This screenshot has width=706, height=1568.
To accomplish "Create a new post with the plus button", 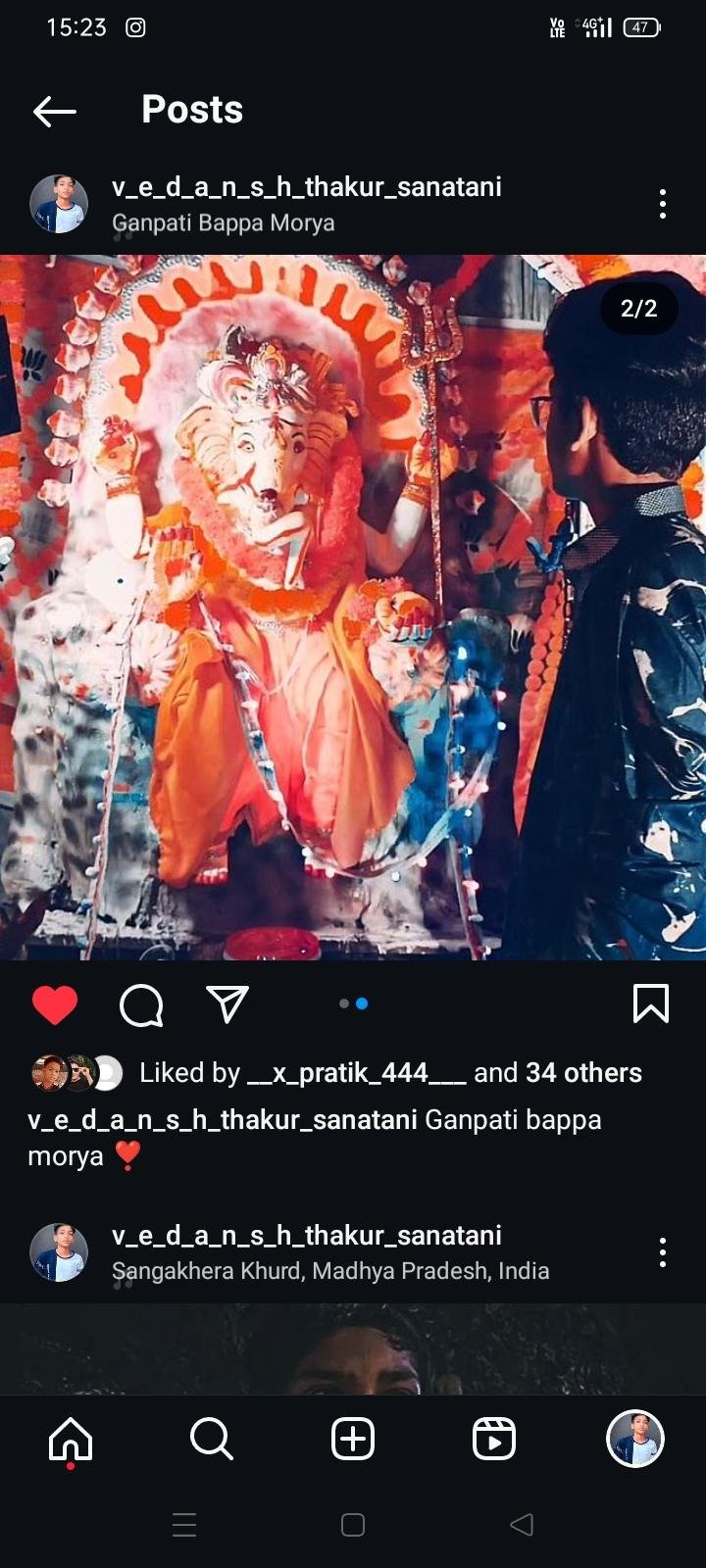I will tap(353, 1440).
